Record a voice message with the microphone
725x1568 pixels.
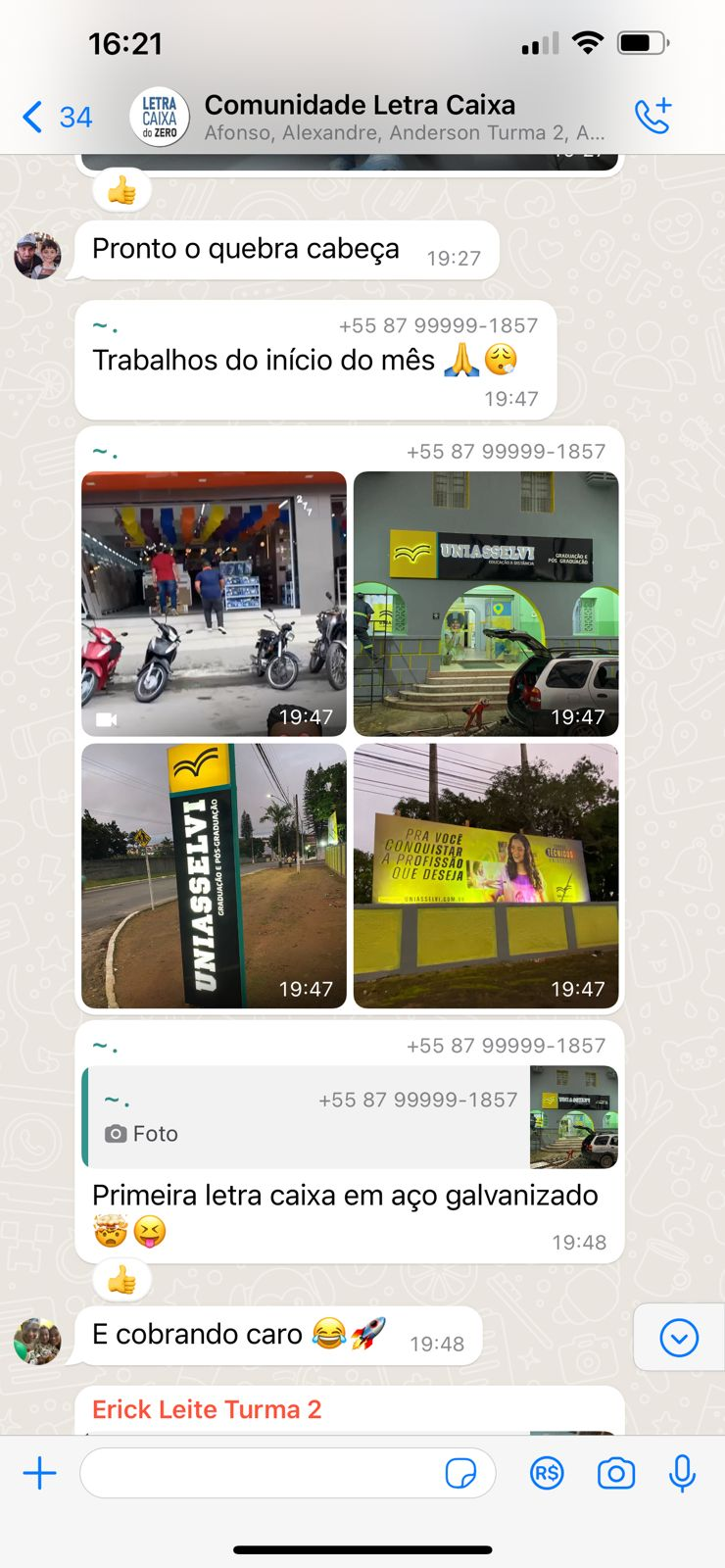683,1473
